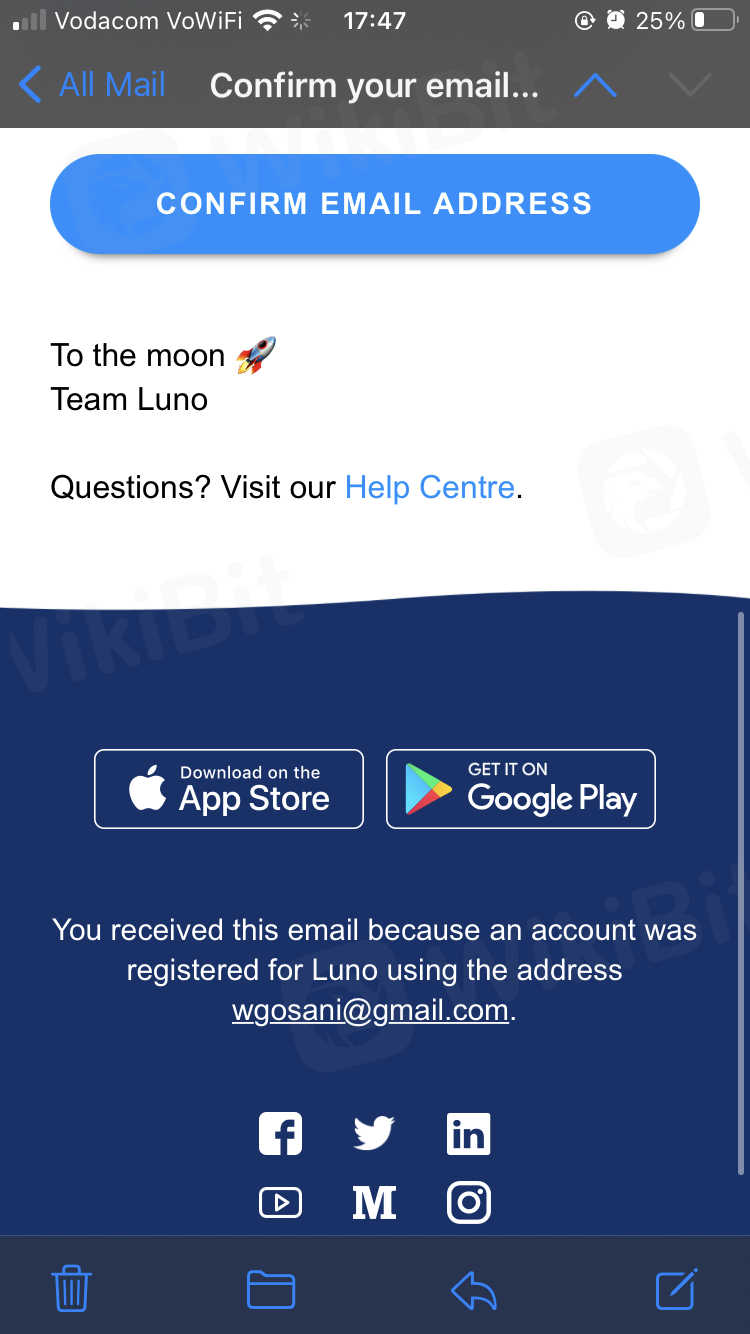
Task: Tap Confirm Email Address button
Action: click(x=374, y=204)
